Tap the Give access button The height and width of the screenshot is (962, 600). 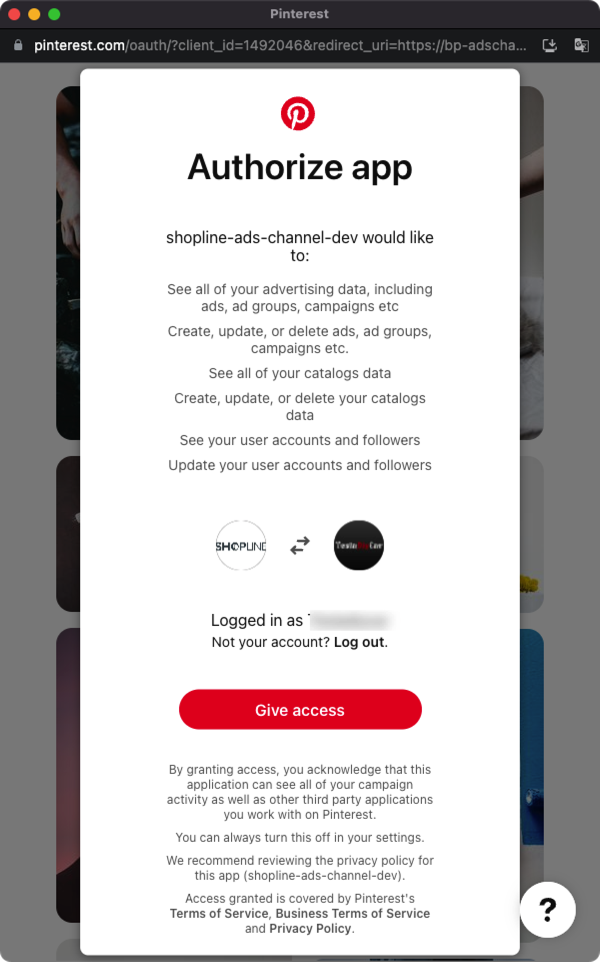pos(300,710)
